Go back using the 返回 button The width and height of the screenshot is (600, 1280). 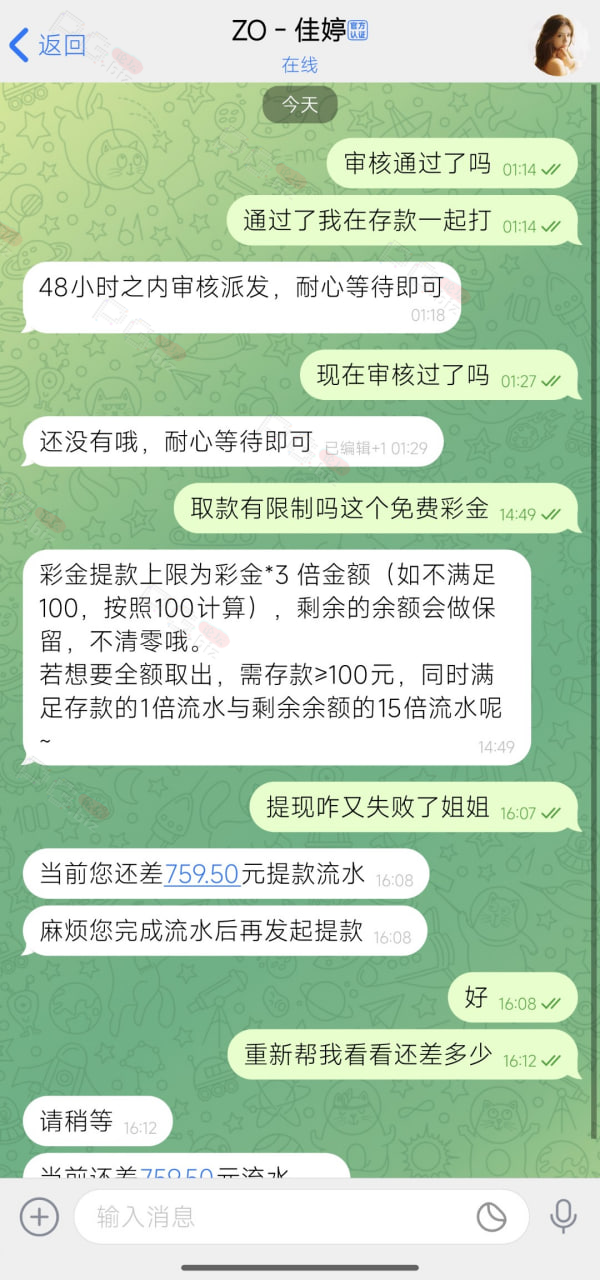tap(47, 45)
